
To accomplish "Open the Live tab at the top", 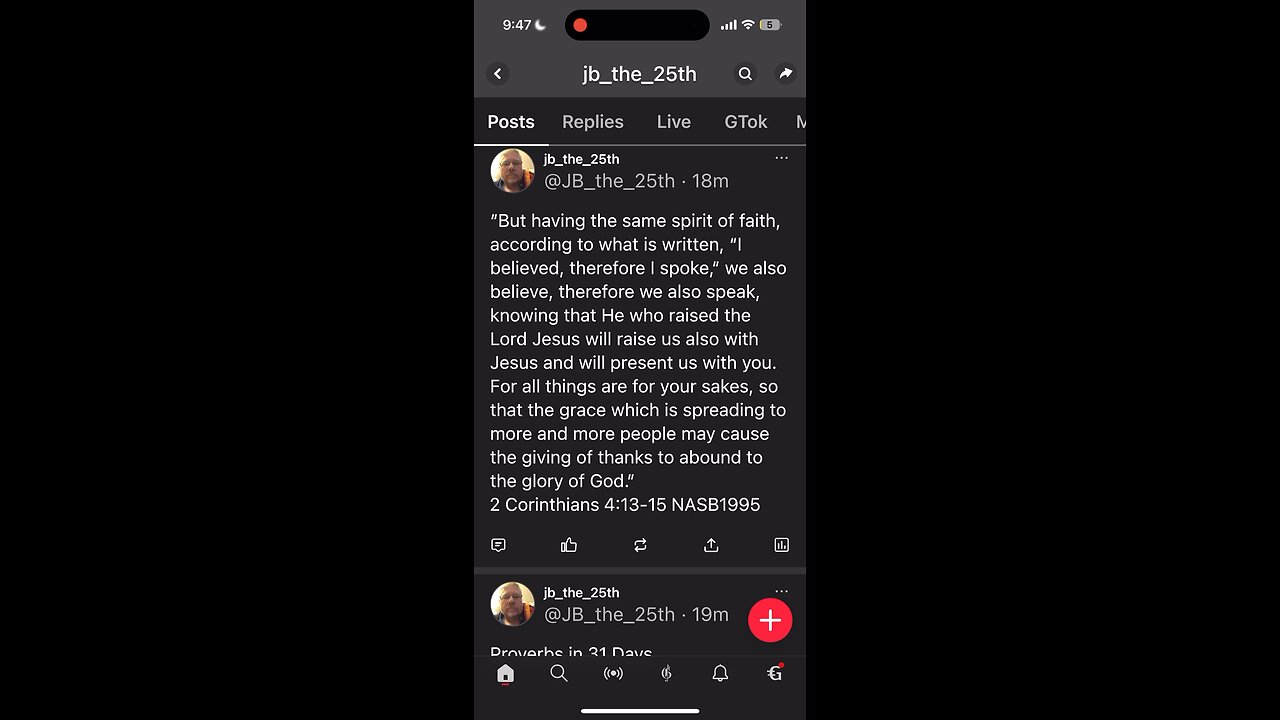I will tap(673, 122).
